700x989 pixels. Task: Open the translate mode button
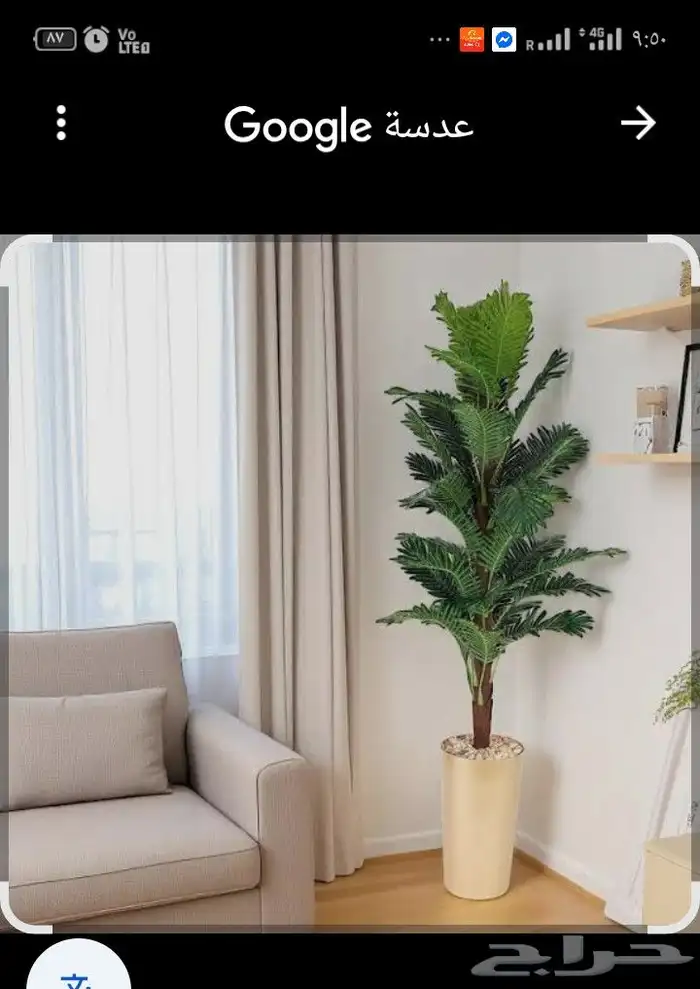click(77, 975)
